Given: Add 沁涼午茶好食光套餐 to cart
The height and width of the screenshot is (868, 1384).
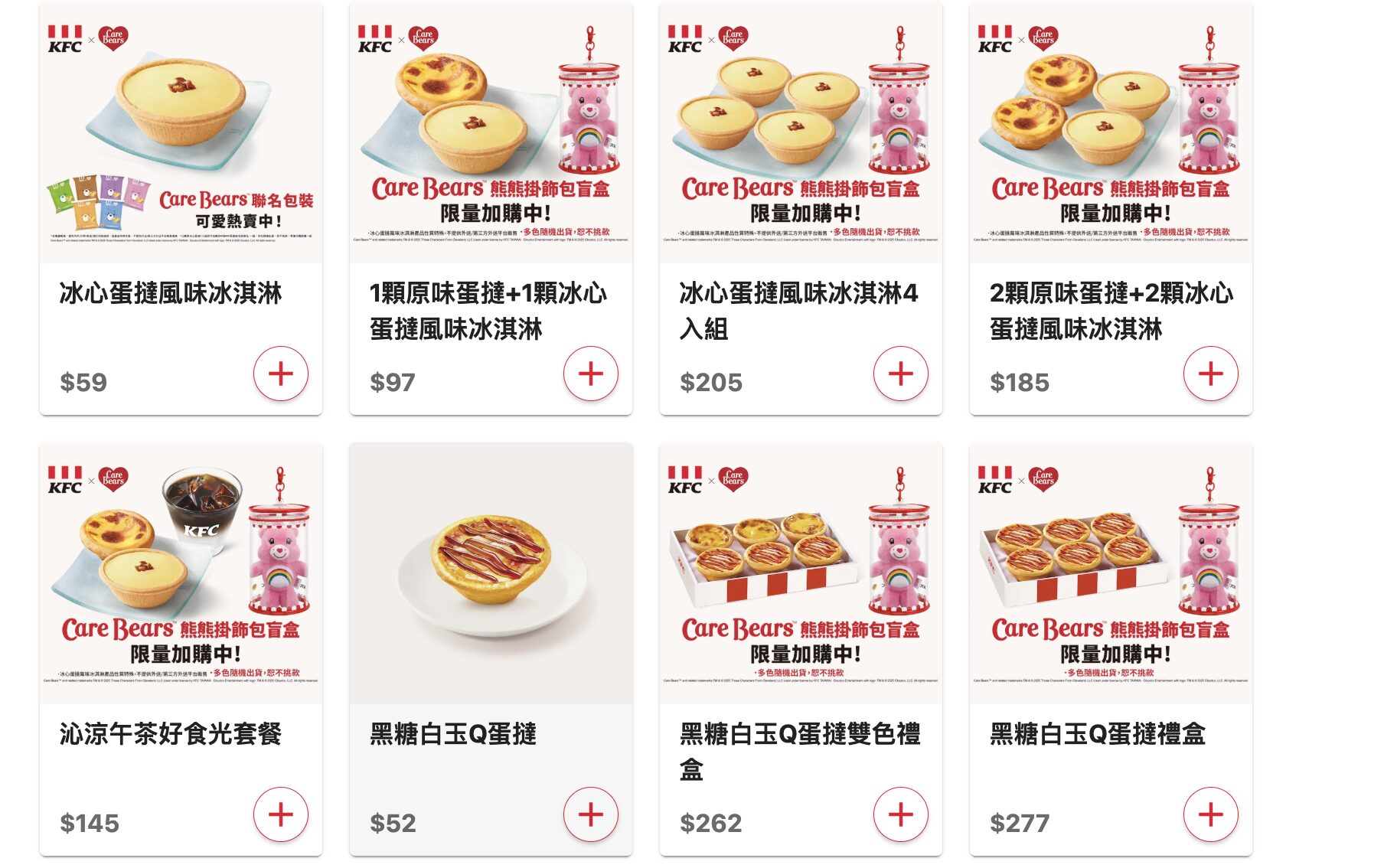Looking at the screenshot, I should (x=281, y=814).
